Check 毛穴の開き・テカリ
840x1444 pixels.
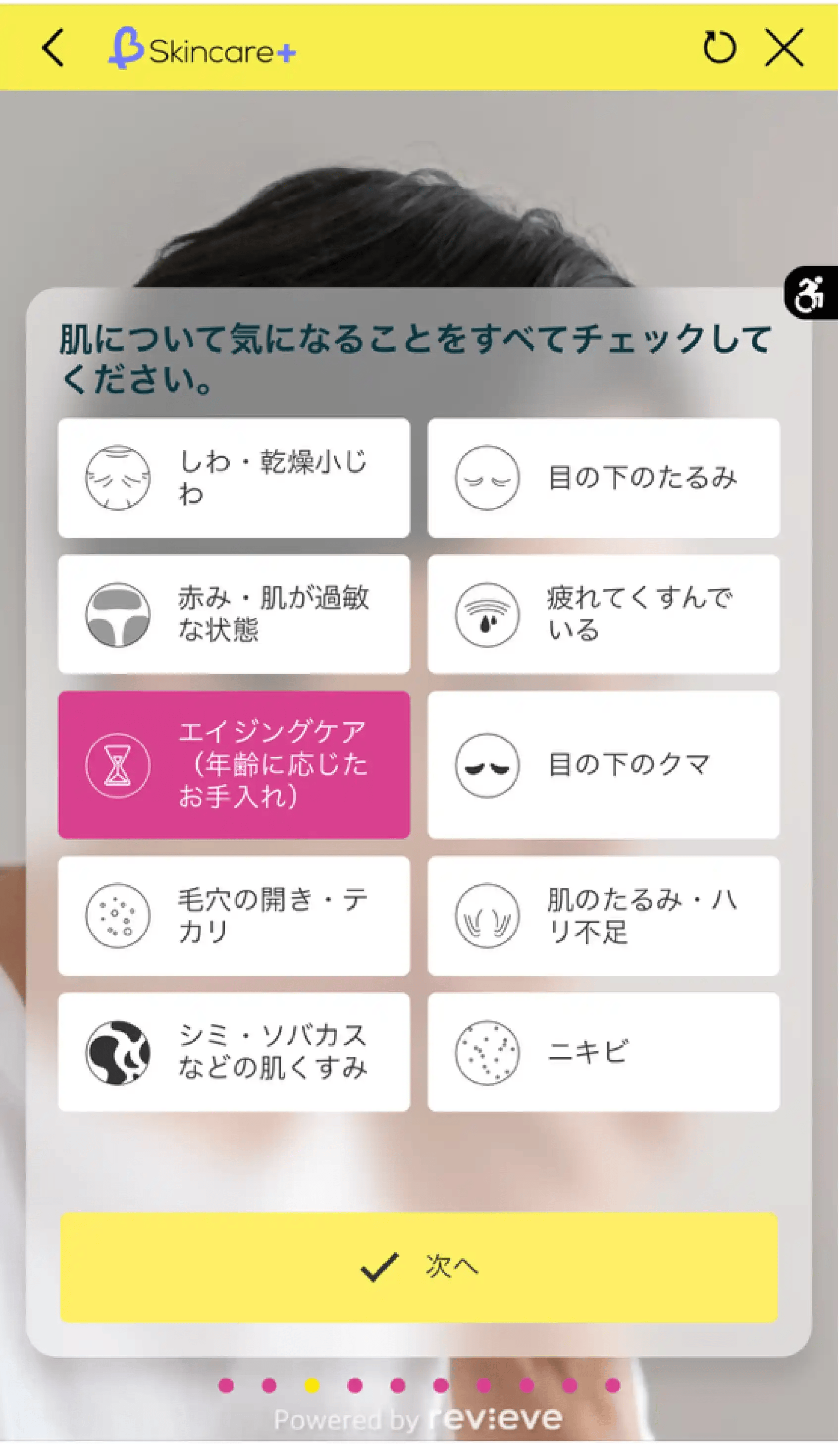[x=234, y=915]
